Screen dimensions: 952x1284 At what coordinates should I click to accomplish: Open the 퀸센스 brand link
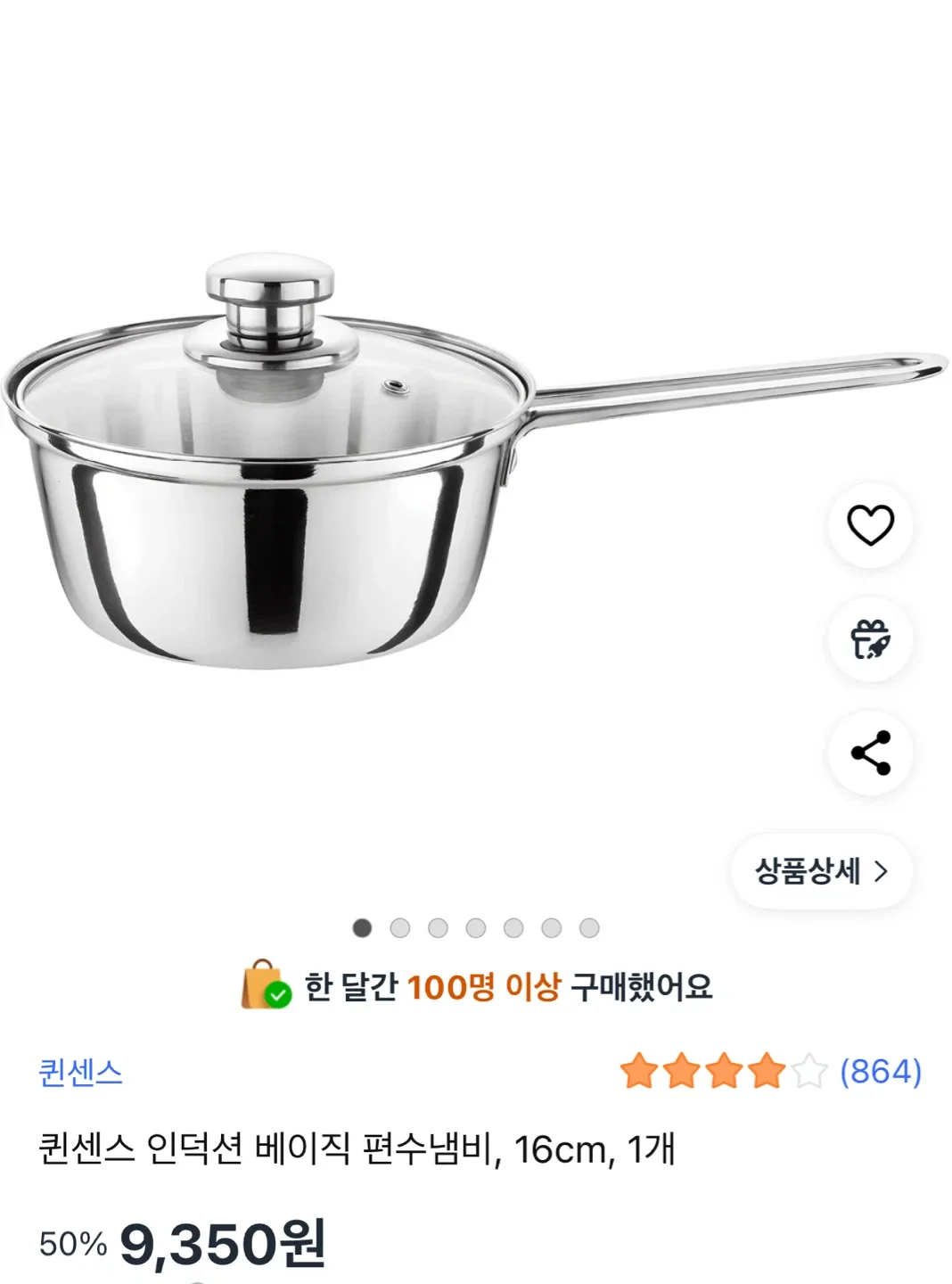click(x=80, y=1072)
